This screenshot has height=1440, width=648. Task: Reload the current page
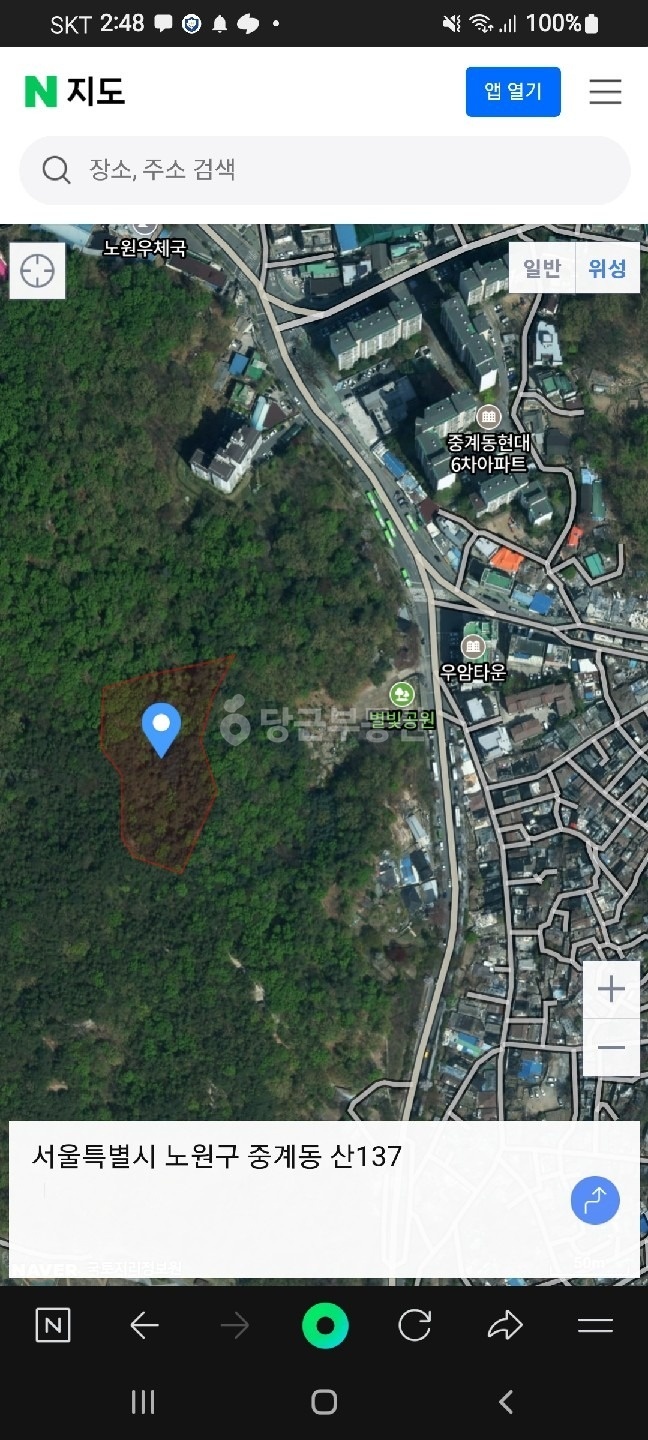pos(414,1326)
